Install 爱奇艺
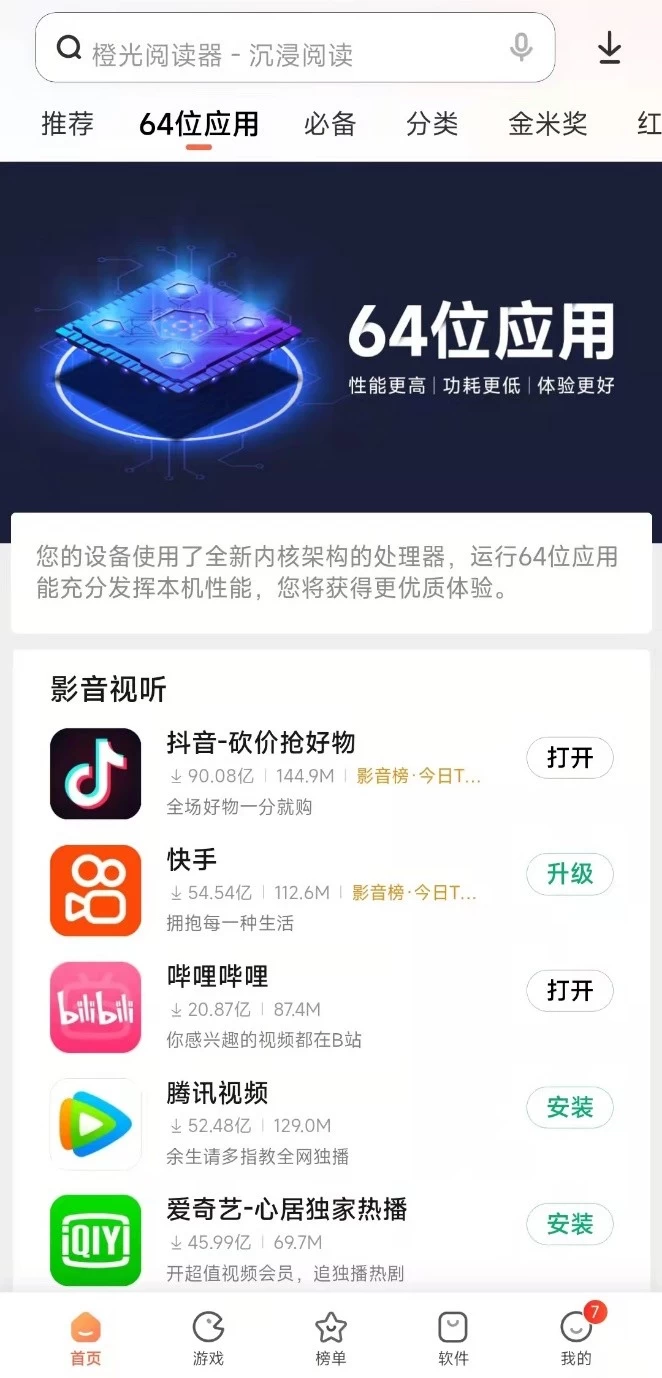The height and width of the screenshot is (1378, 662). (570, 1224)
